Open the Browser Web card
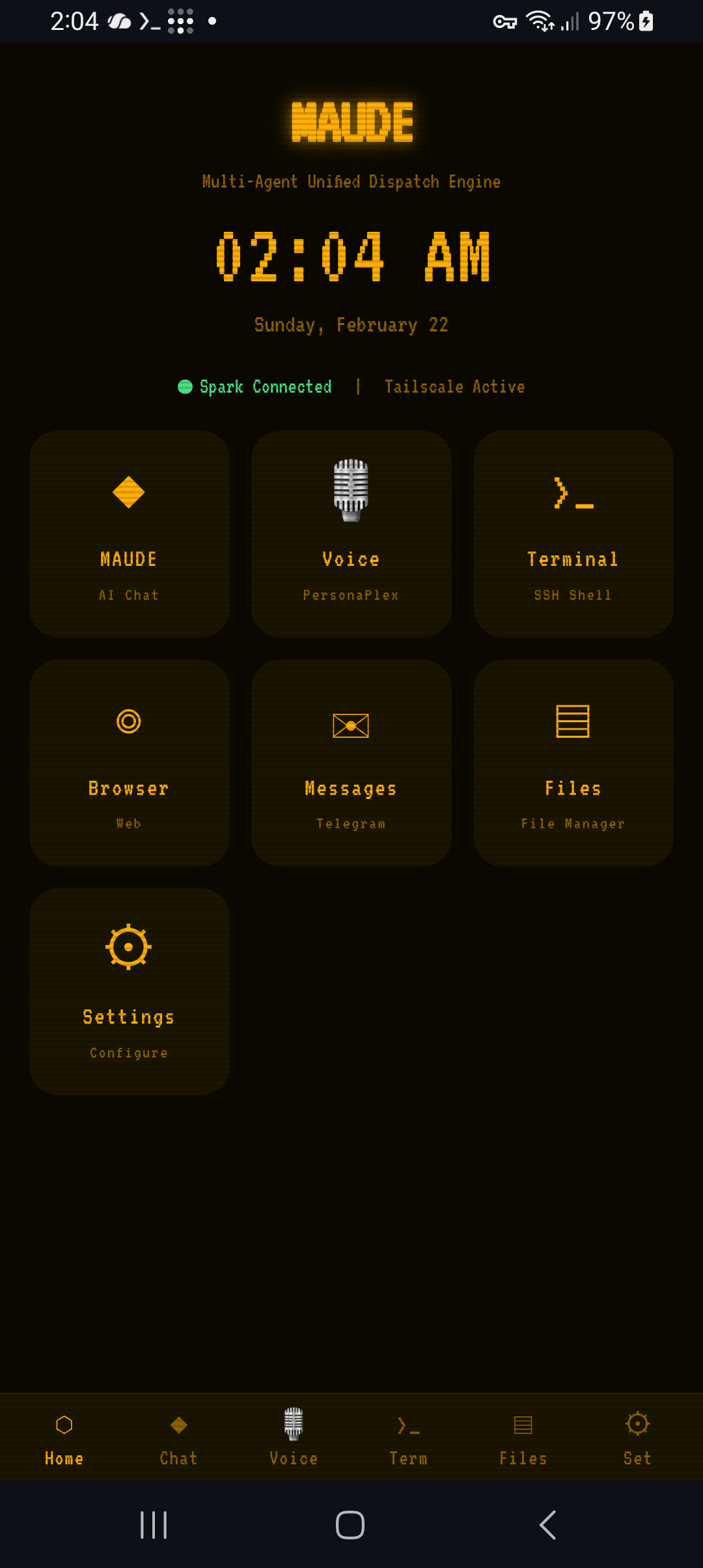Viewport: 703px width, 1568px height. pos(129,763)
